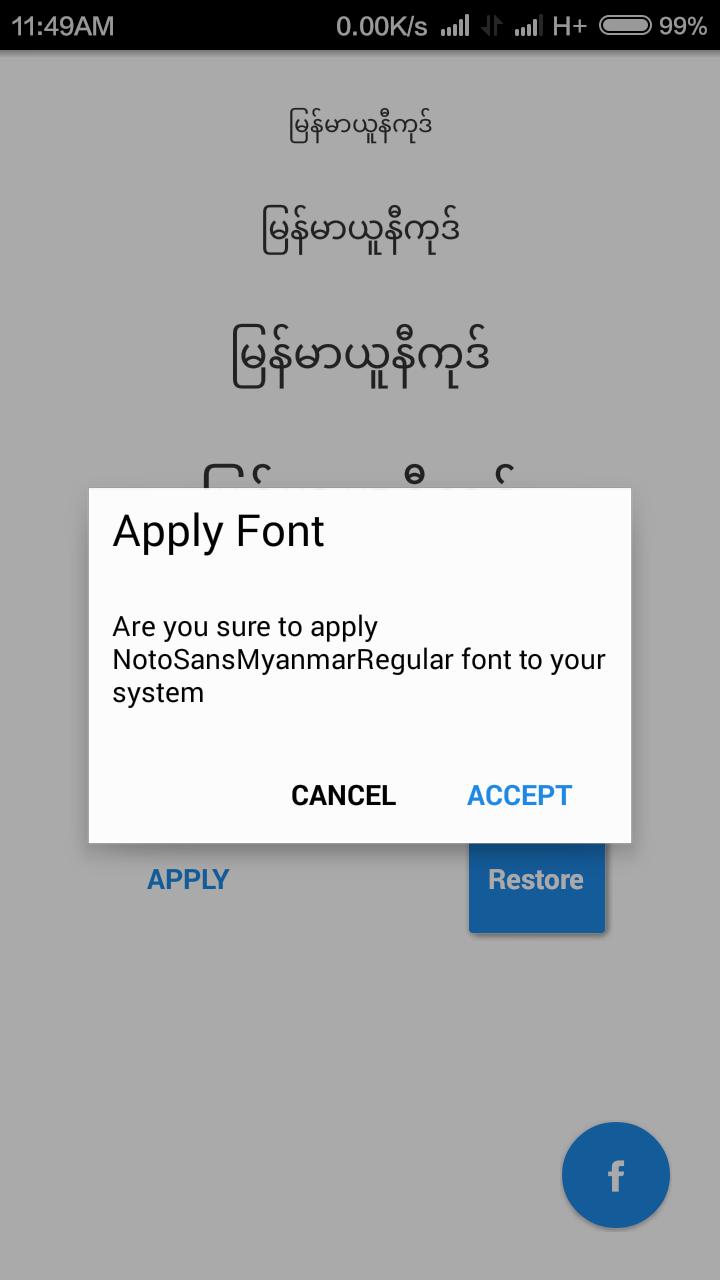Tap the H+ network type indicator
The width and height of the screenshot is (720, 1280).
pos(570,27)
